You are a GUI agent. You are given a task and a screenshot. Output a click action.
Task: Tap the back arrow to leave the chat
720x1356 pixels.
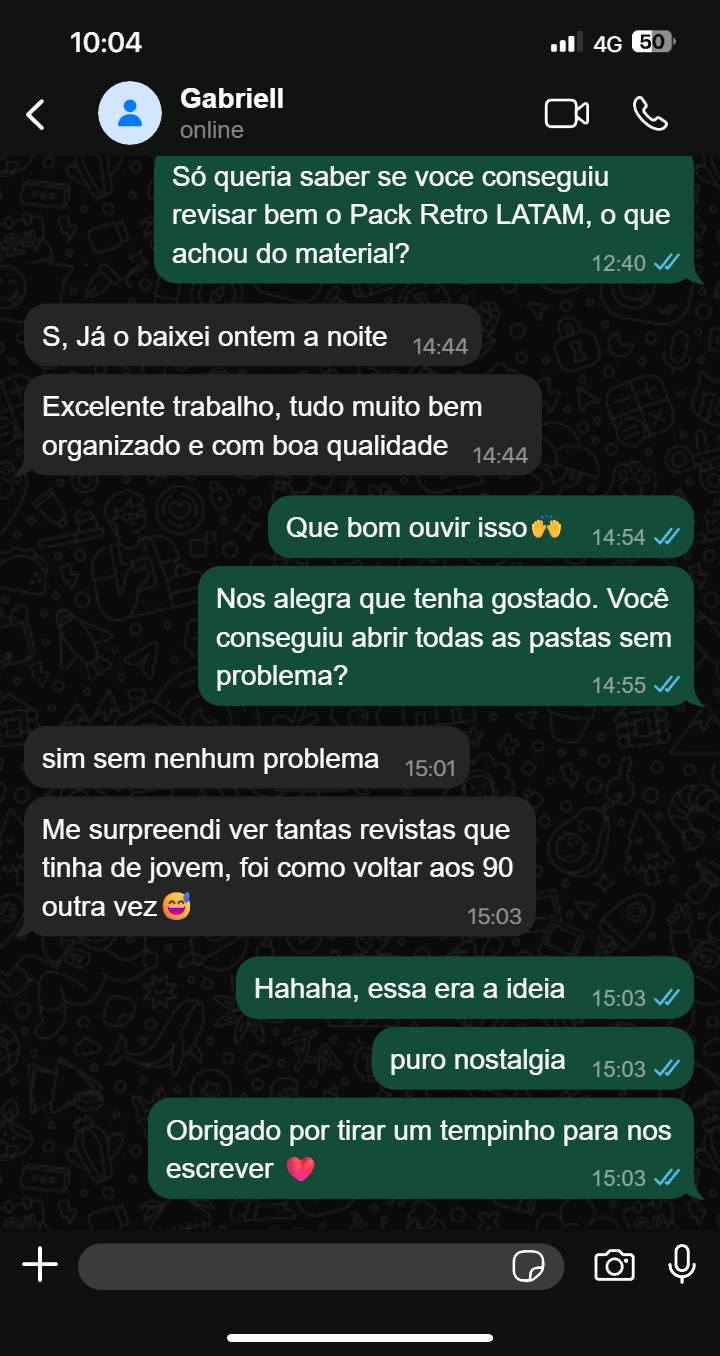[35, 113]
